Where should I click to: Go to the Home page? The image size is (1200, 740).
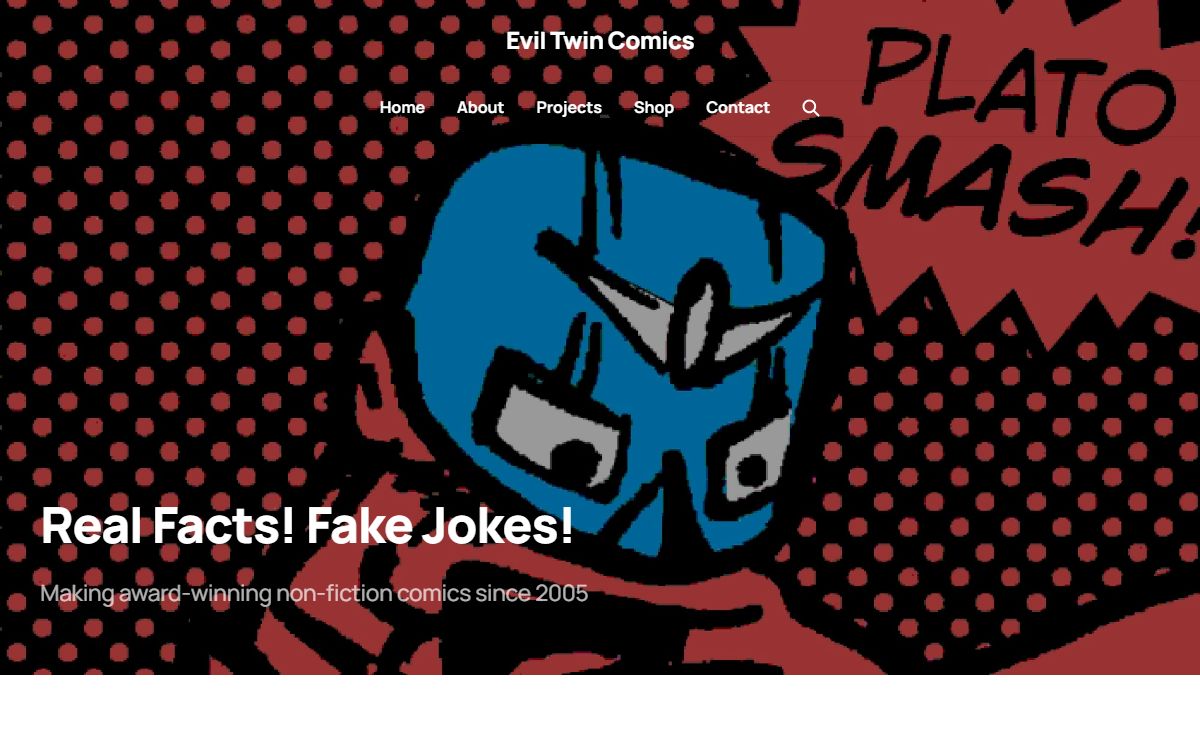(402, 107)
